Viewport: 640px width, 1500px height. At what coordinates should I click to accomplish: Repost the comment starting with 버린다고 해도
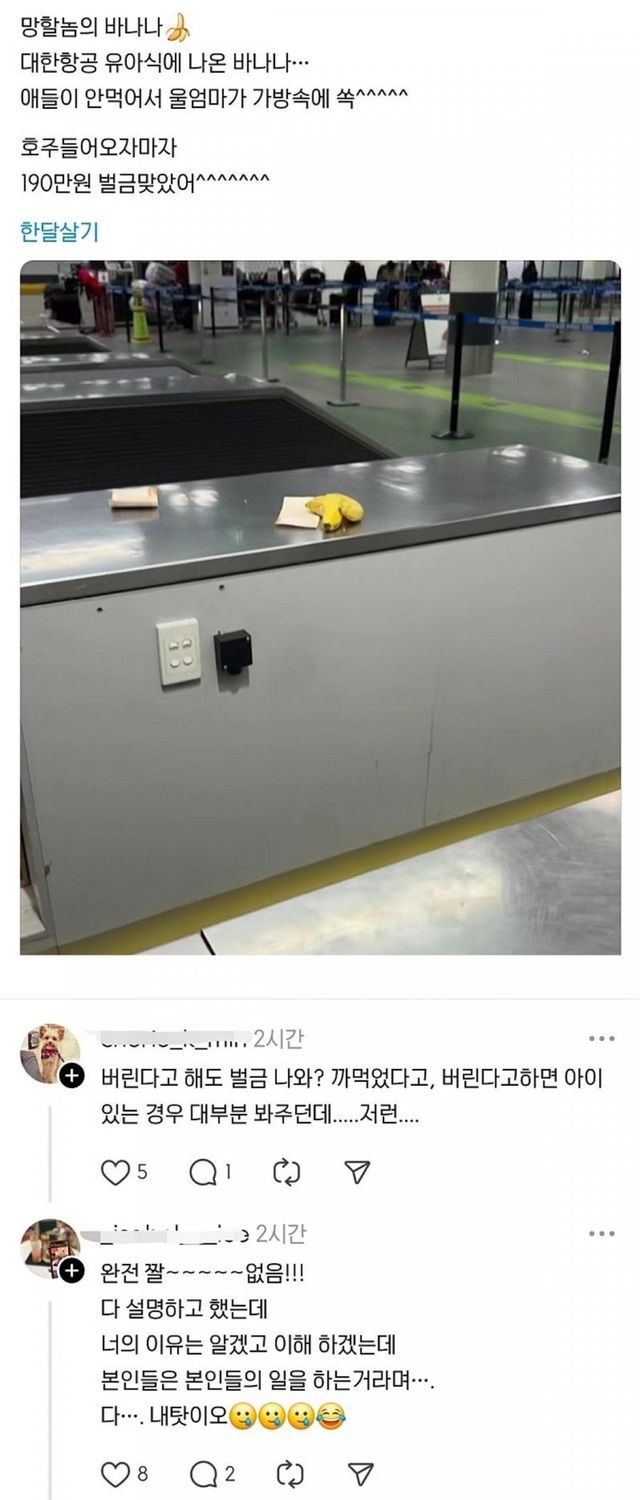coord(286,1171)
